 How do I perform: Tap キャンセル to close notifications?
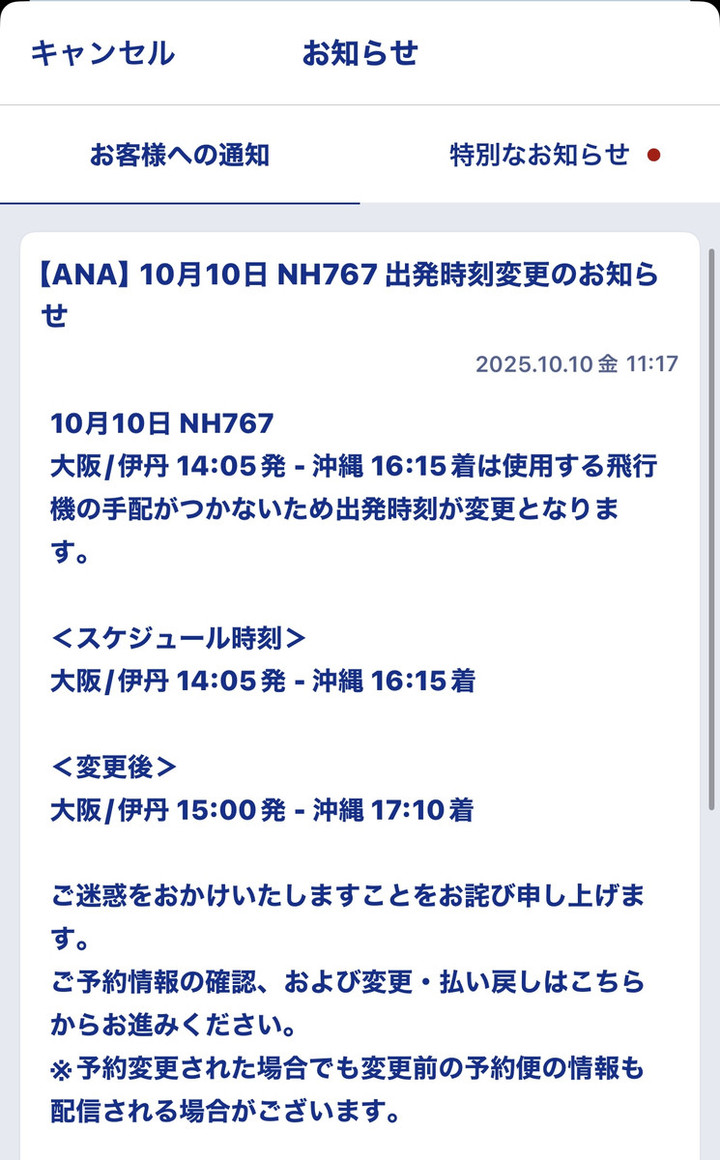(x=102, y=53)
